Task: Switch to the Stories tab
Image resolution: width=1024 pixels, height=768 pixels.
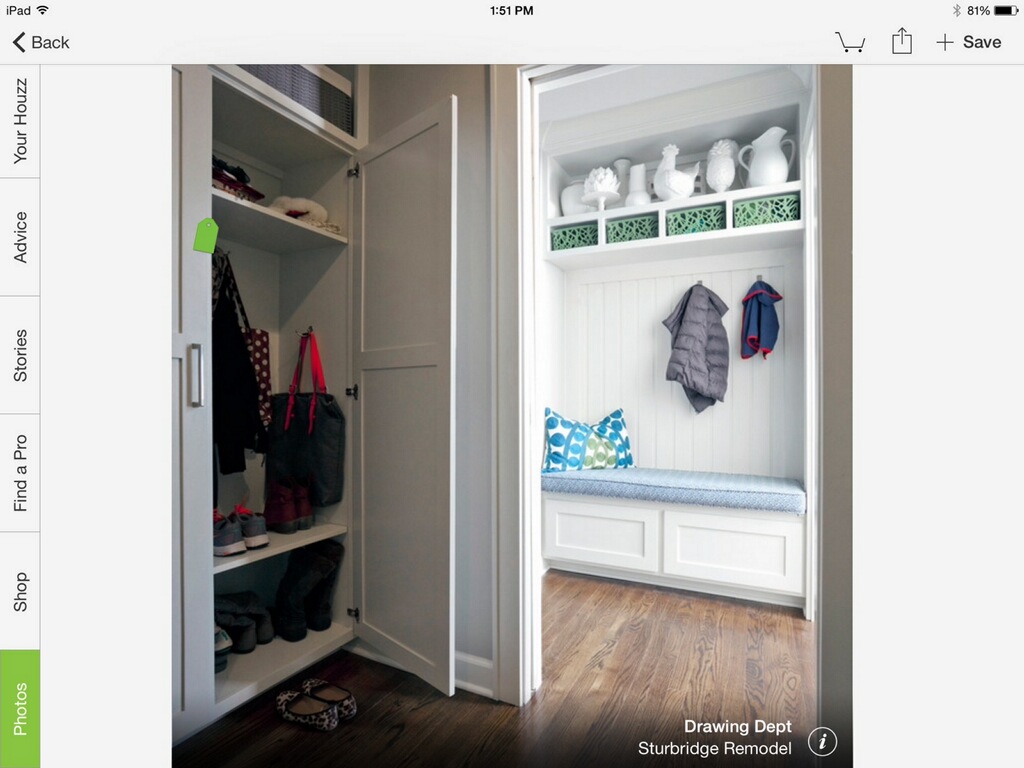Action: coord(20,355)
